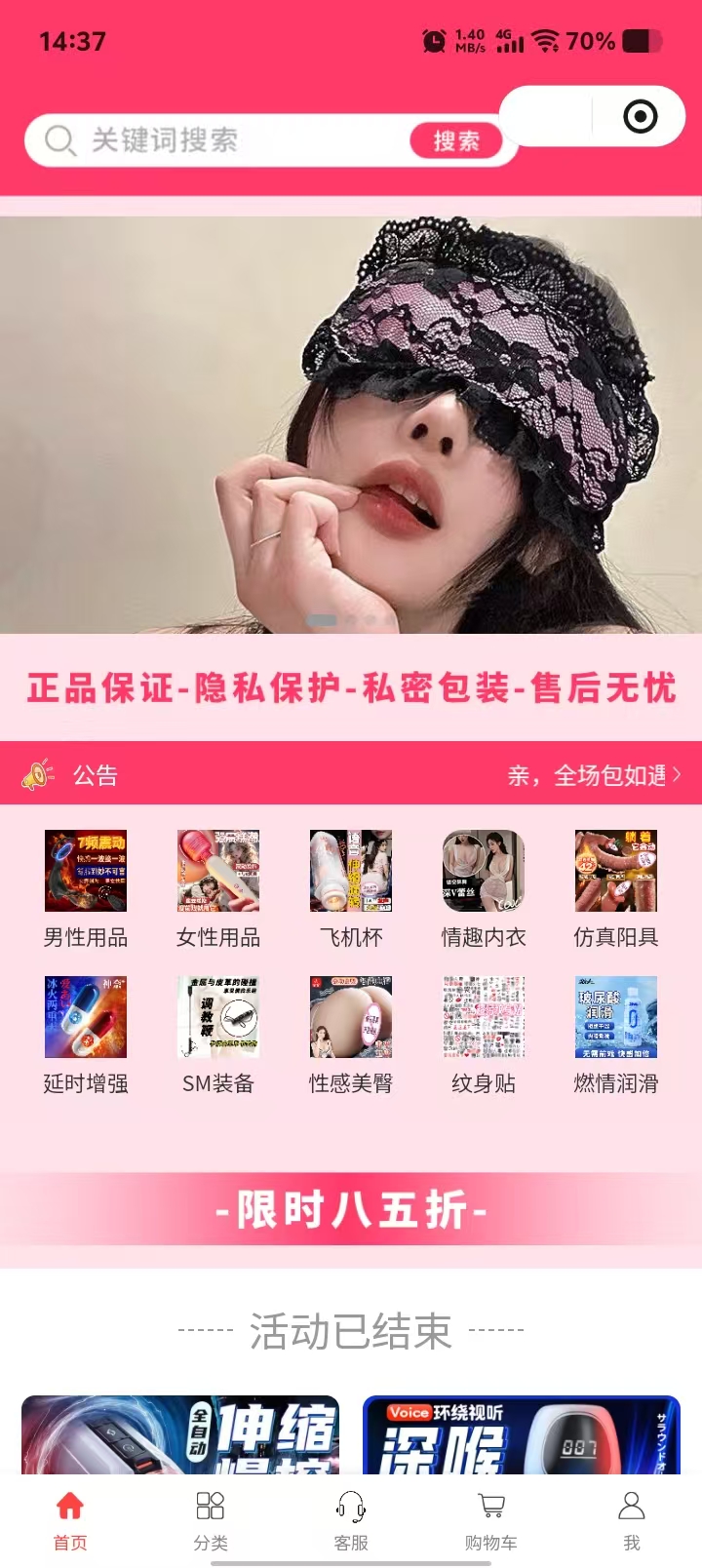702x1568 pixels.
Task: Tap the red 搜索 button
Action: point(455,140)
